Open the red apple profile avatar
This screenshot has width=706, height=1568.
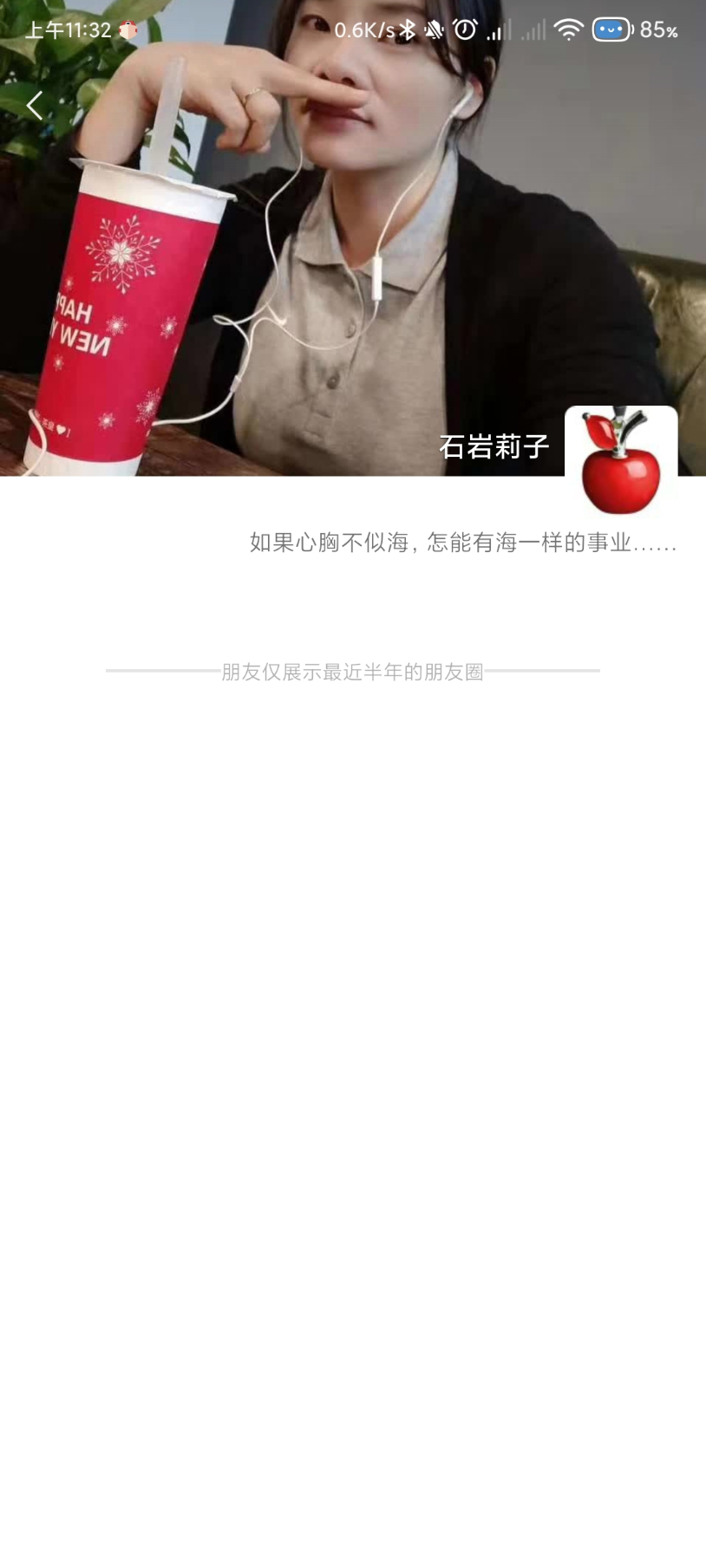[621, 462]
